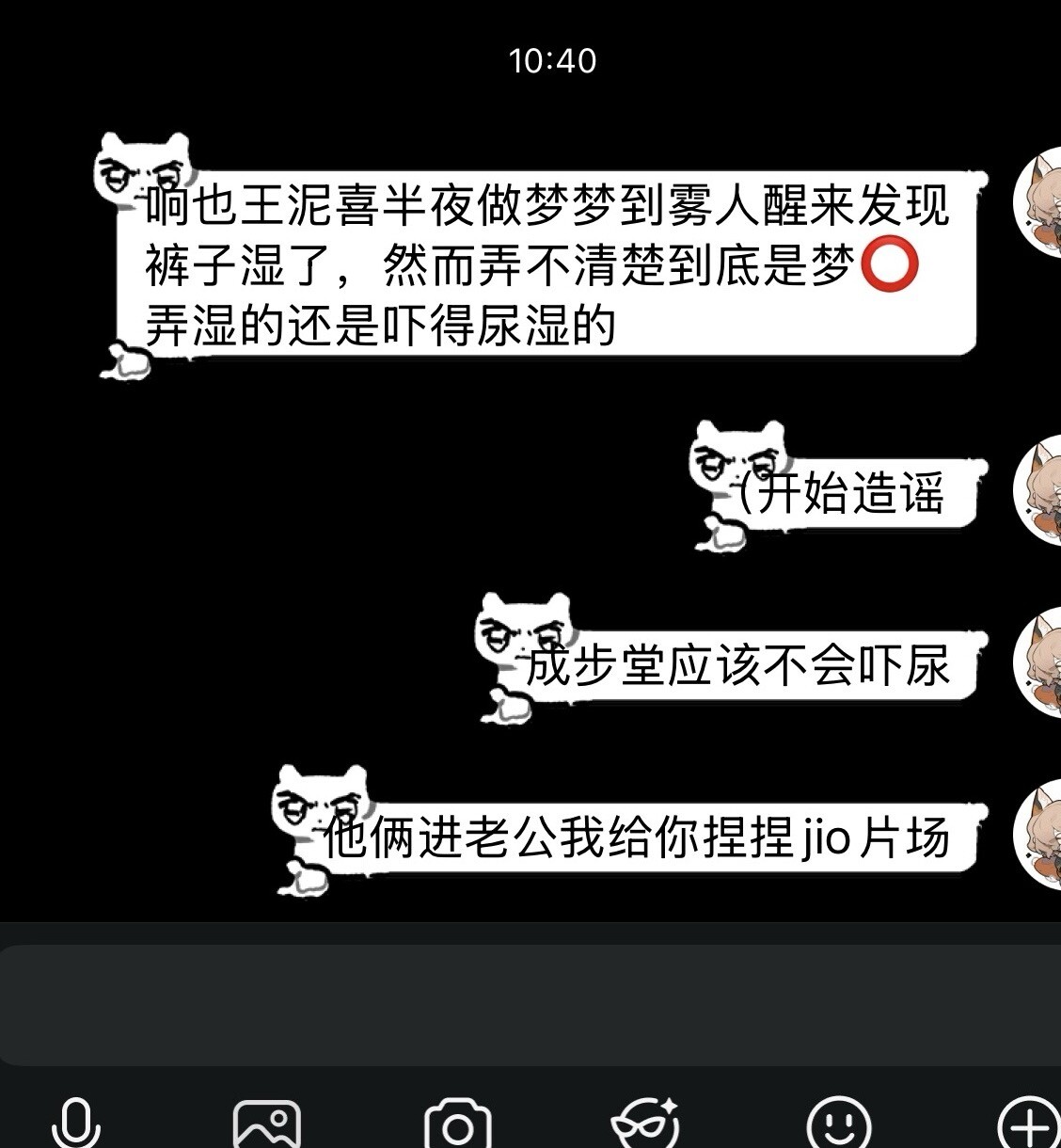
Task: Open the sticker face icon with sparkle
Action: [645, 1124]
